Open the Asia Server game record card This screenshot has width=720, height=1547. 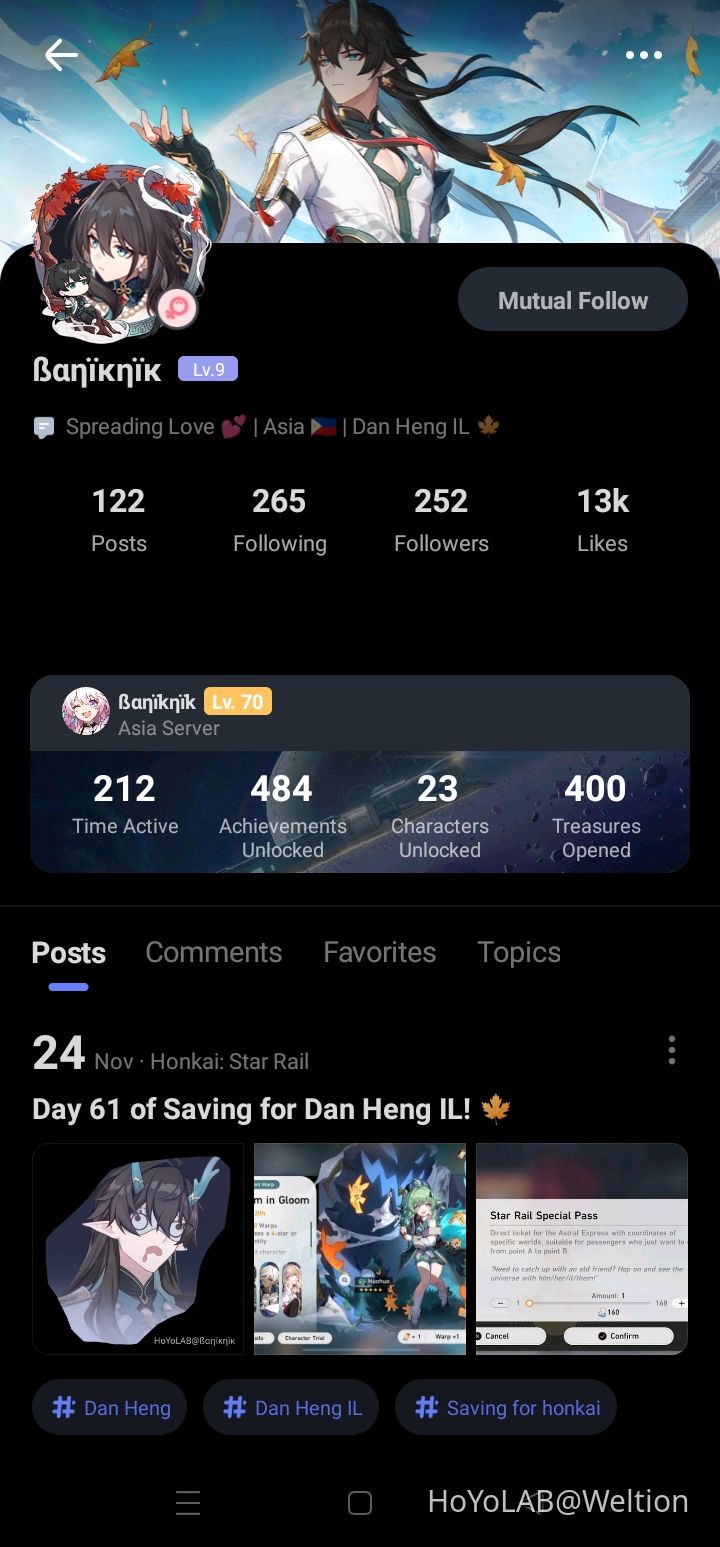point(360,773)
